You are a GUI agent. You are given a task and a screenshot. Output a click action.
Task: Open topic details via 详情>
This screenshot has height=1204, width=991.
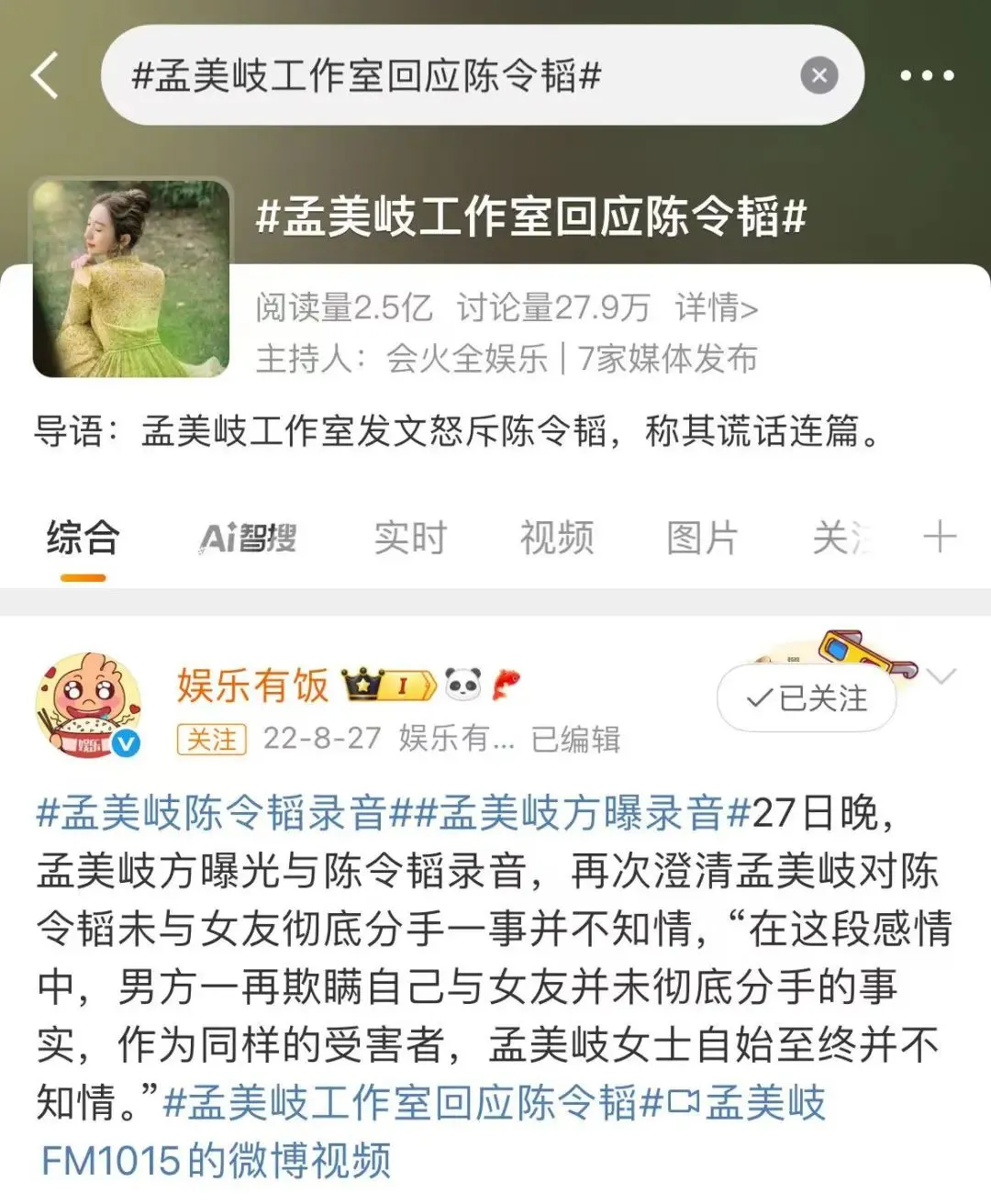point(717,308)
